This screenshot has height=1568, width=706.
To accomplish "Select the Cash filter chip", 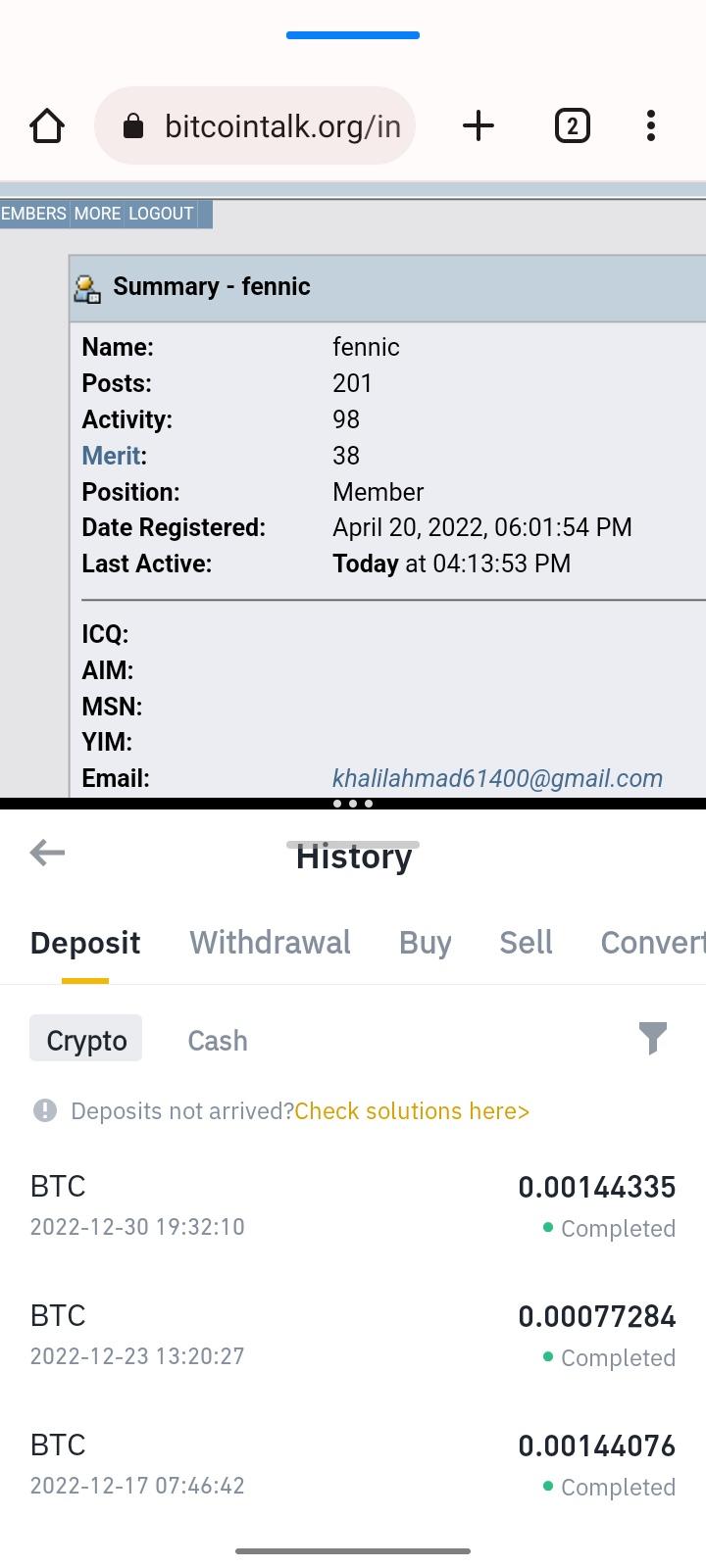I will pyautogui.click(x=218, y=1040).
